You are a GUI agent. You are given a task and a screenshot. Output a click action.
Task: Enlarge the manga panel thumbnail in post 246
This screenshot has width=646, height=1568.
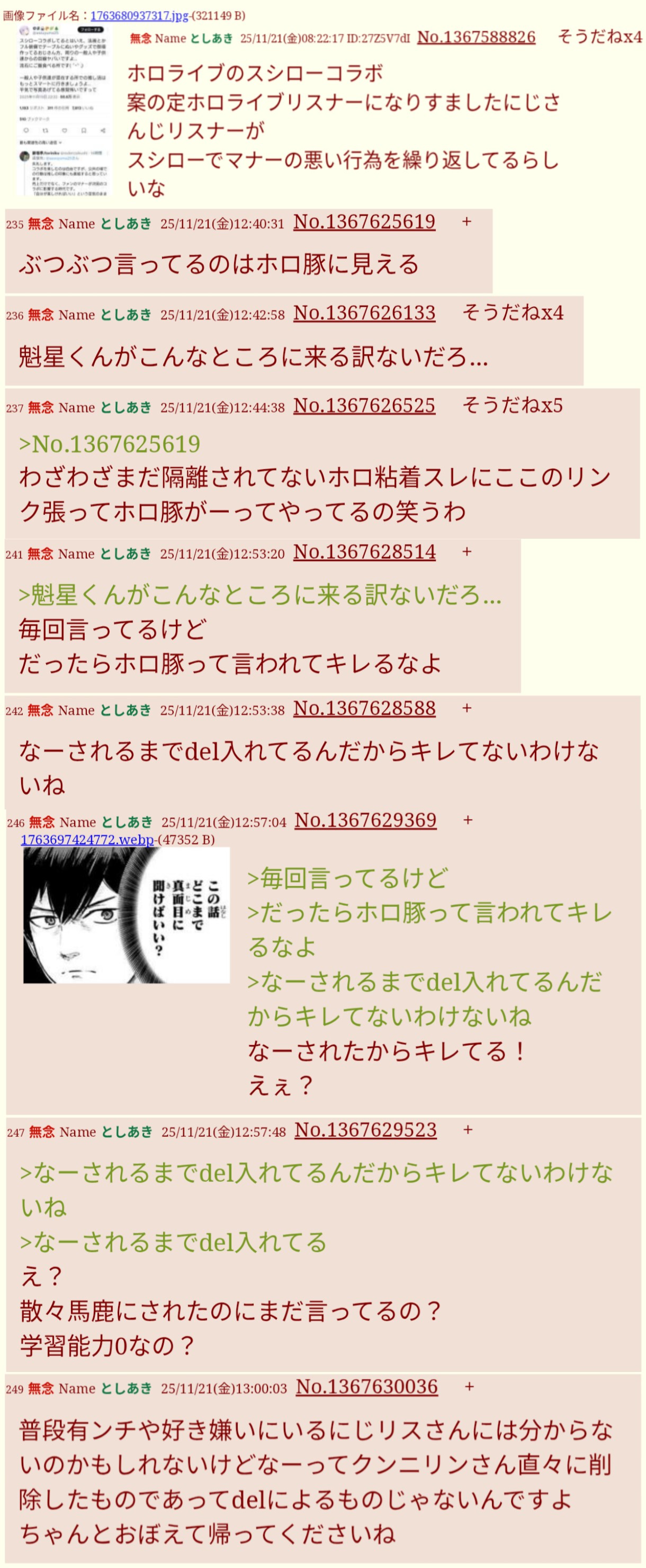[126, 915]
